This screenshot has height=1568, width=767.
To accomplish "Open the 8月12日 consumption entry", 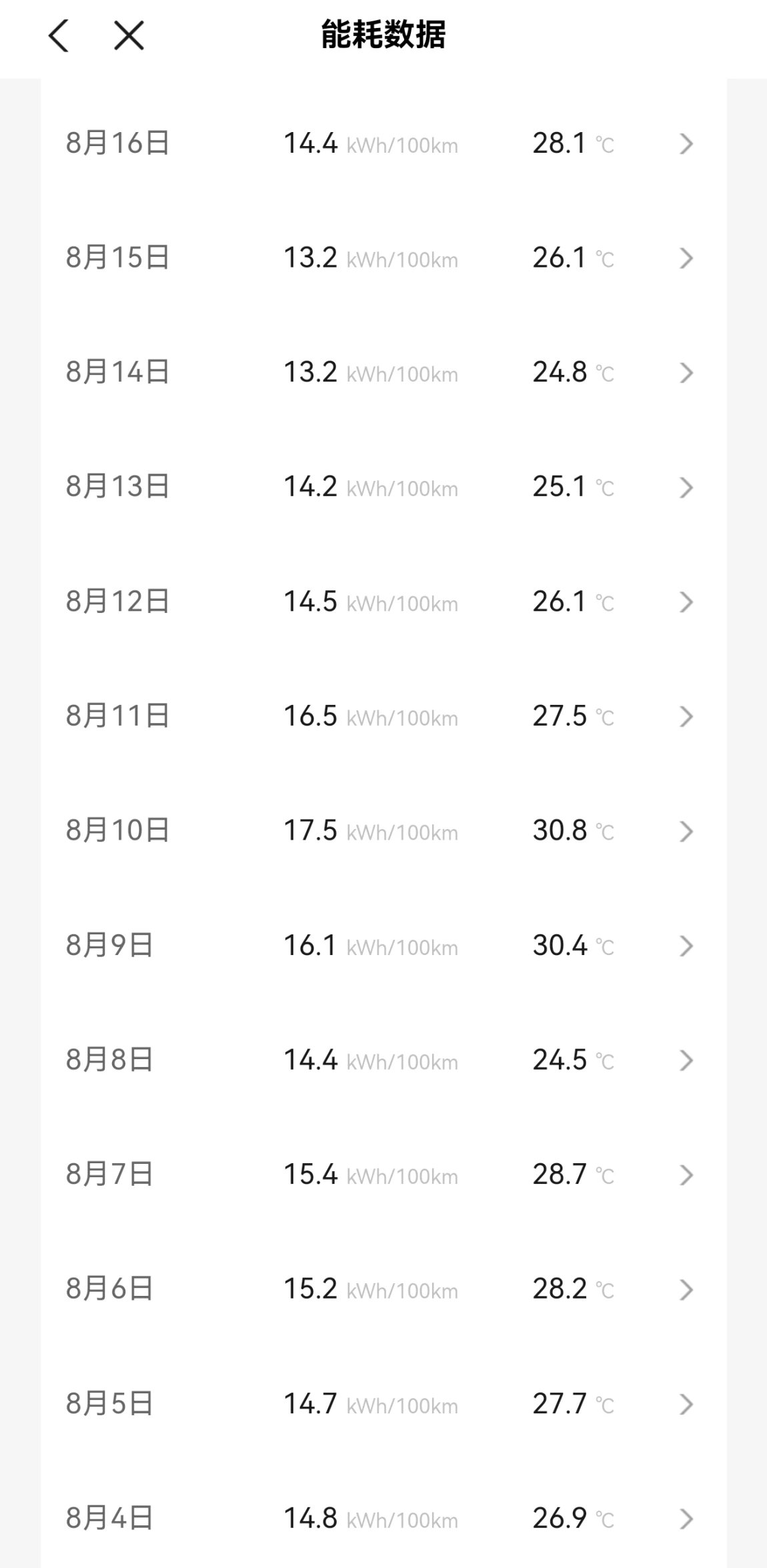I will click(x=383, y=602).
